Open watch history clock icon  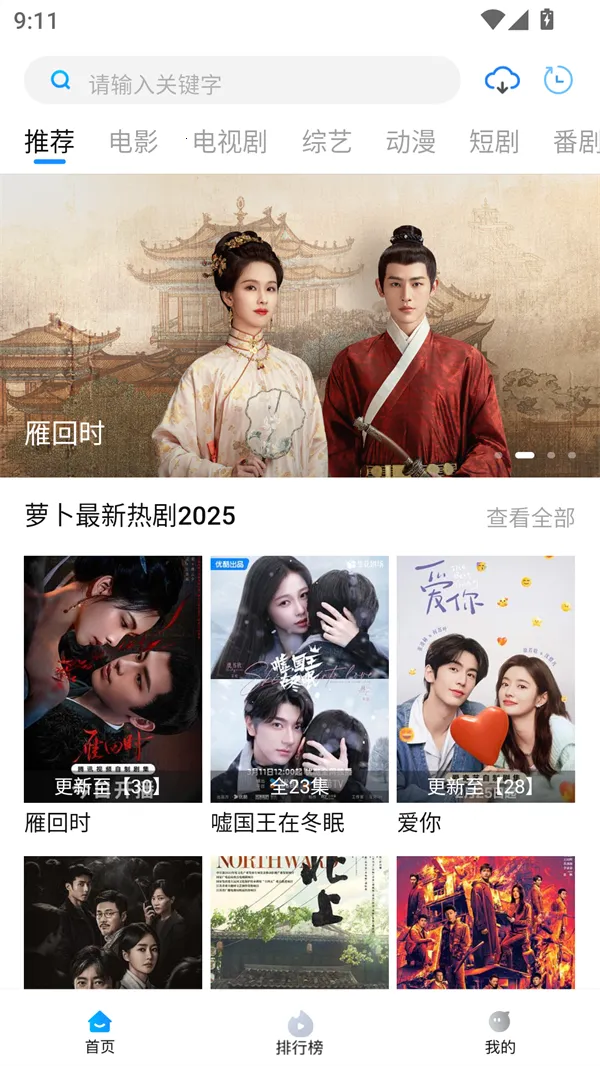(558, 80)
